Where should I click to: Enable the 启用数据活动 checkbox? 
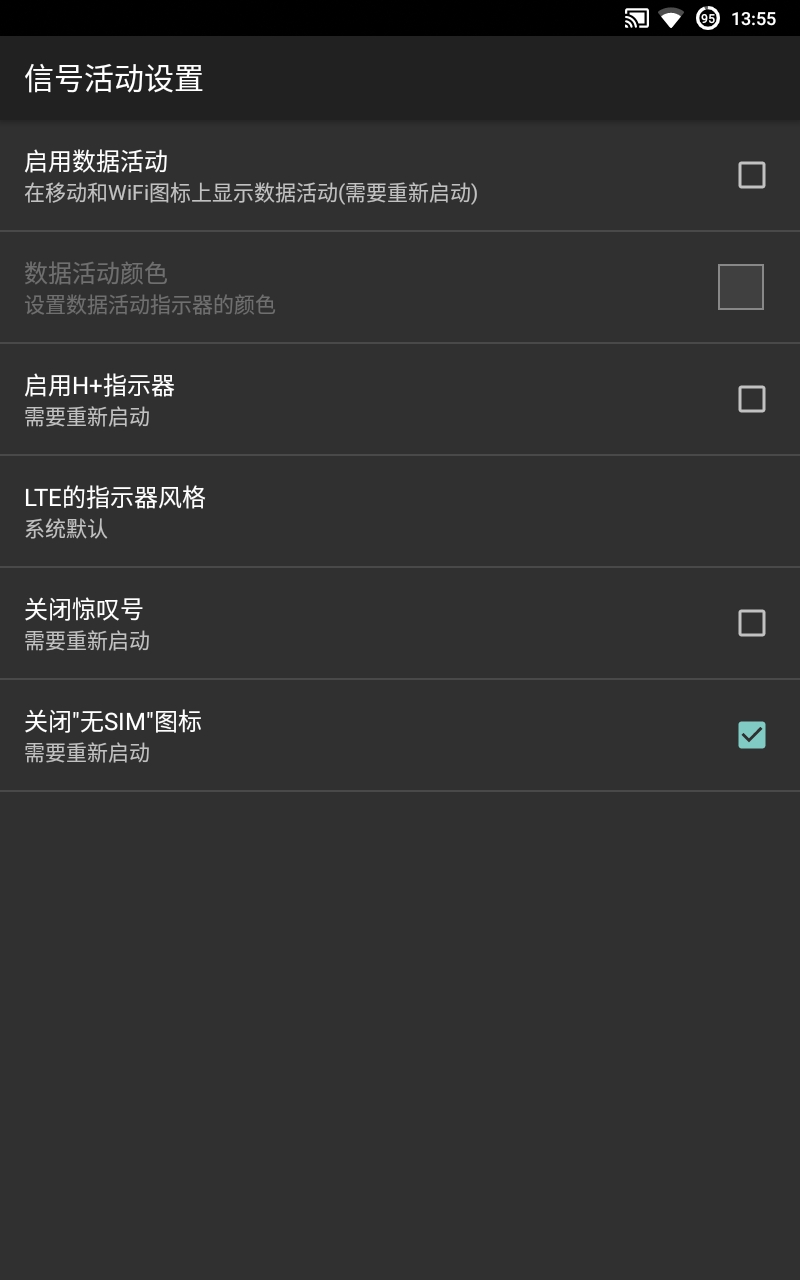(751, 175)
